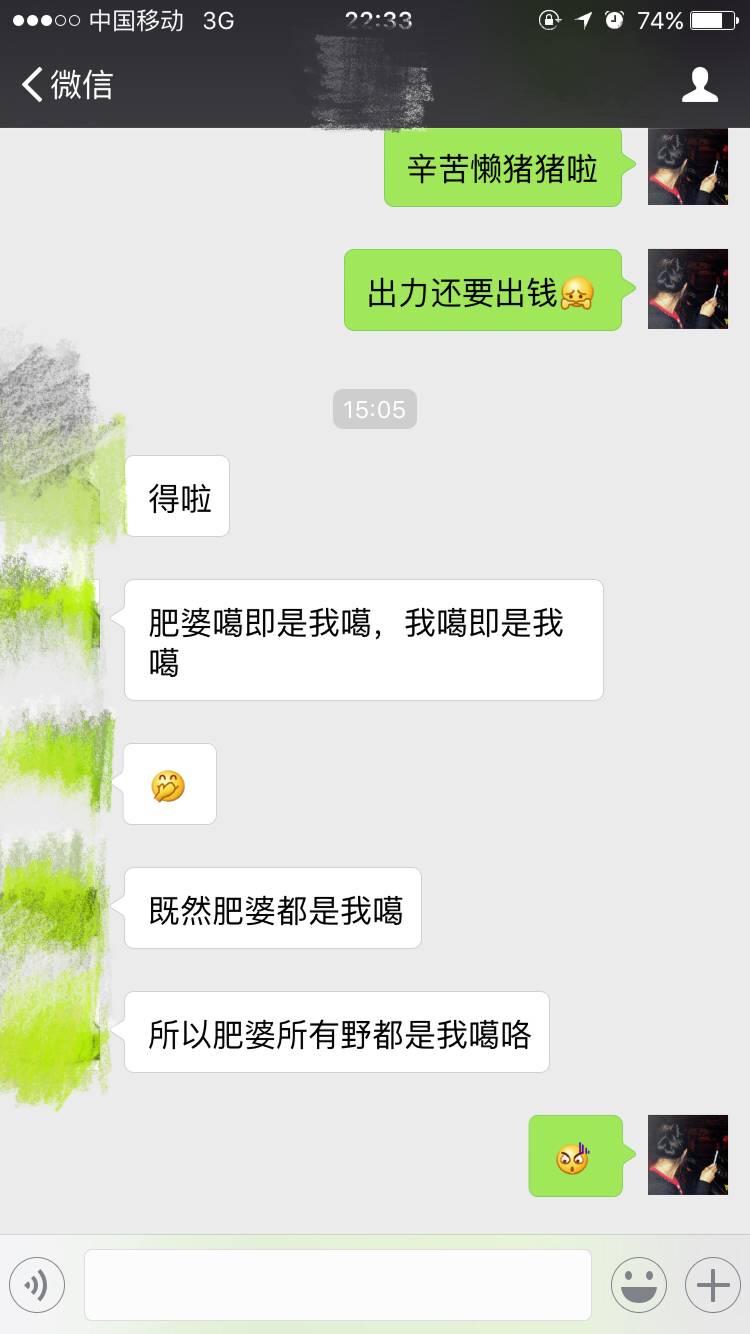This screenshot has width=750, height=1334.
Task: Tap the avatar beside 辛苦懒猪猪啦 message
Action: tap(687, 167)
